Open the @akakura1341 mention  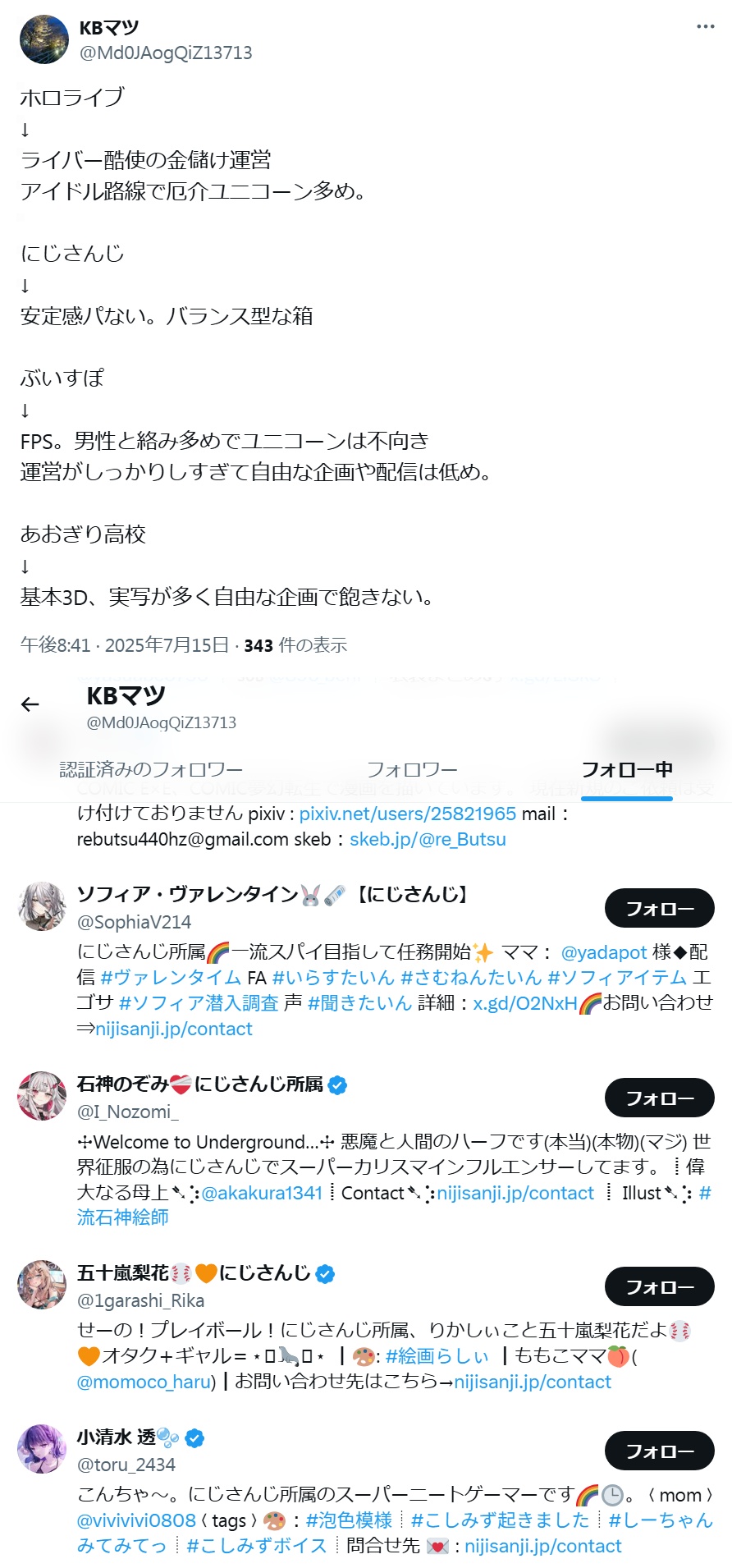[x=262, y=1193]
